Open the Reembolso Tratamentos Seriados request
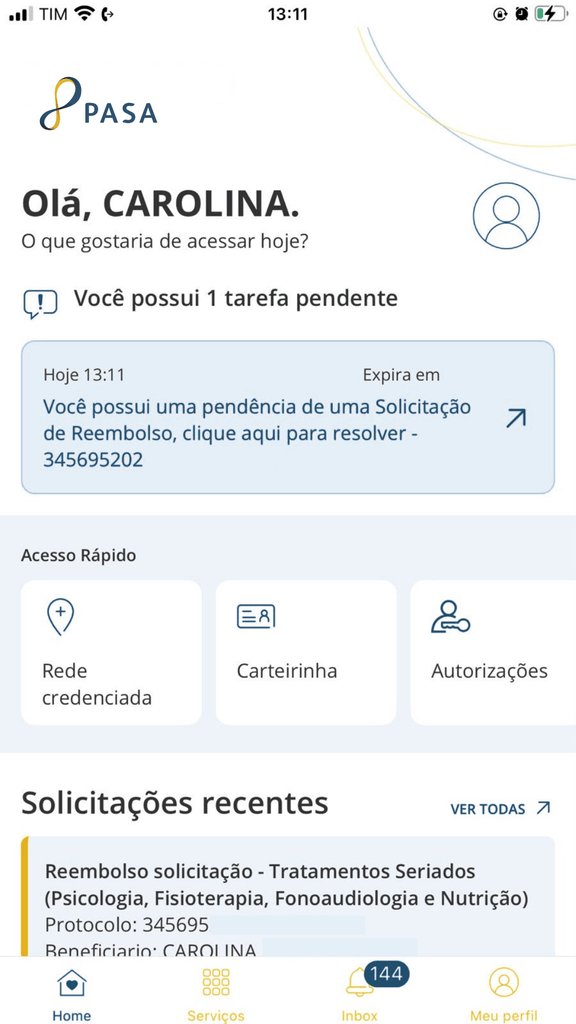The image size is (576, 1024). pyautogui.click(x=288, y=897)
